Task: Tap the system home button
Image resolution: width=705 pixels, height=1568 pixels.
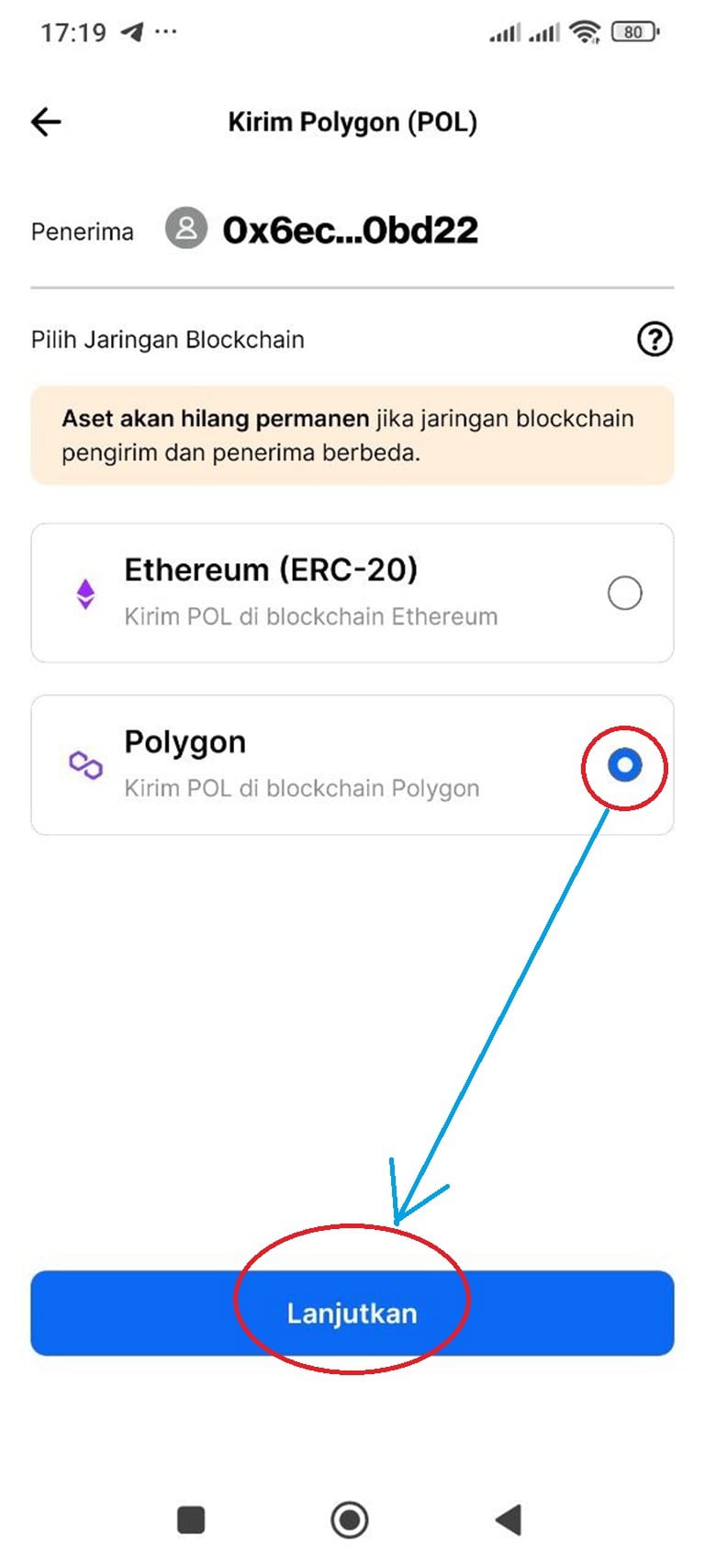Action: point(350,1519)
